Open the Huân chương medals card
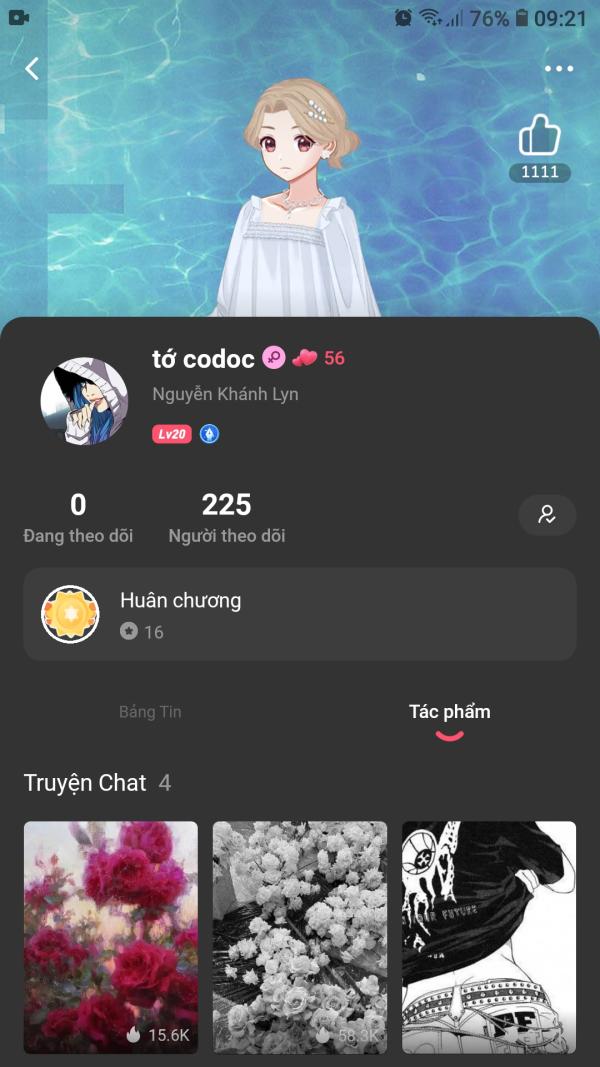This screenshot has height=1067, width=600. 300,614
